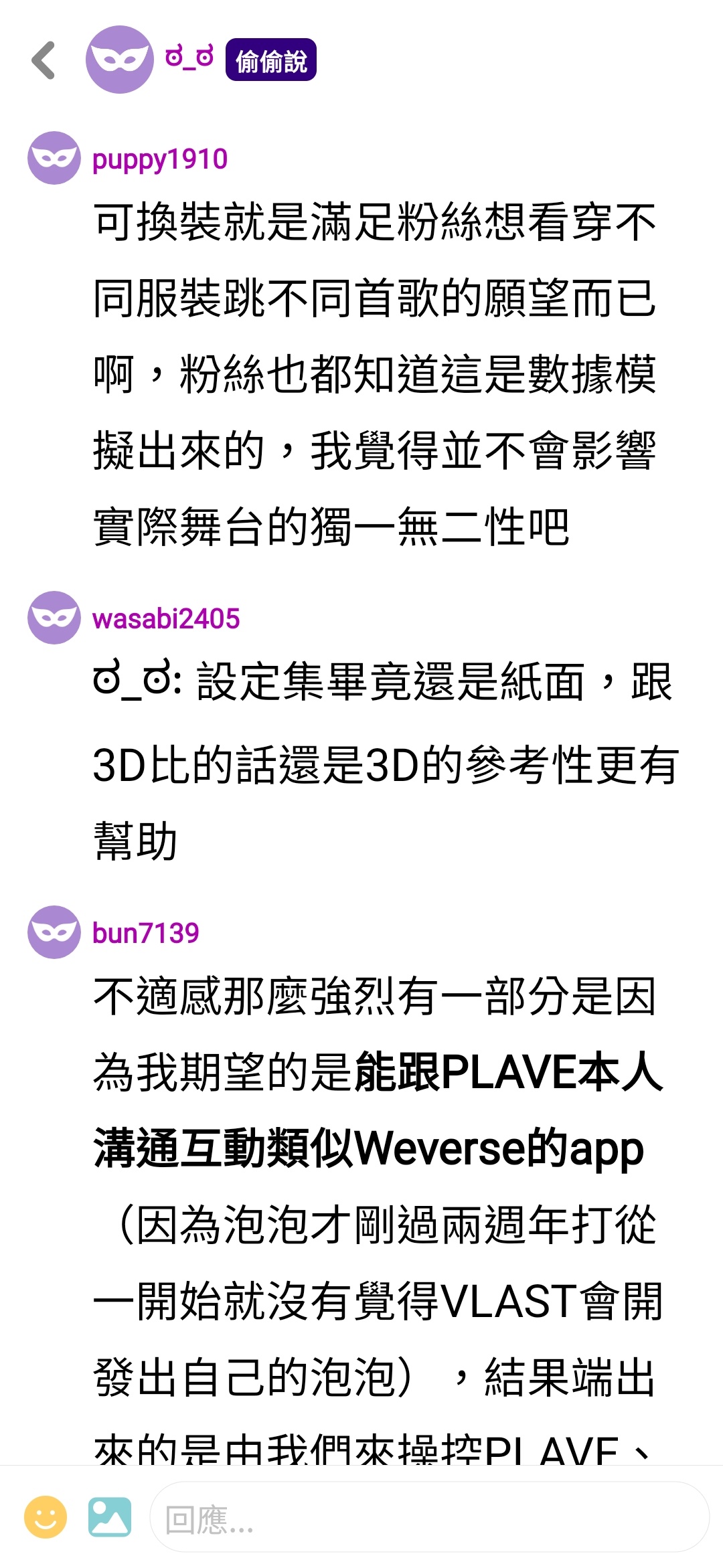The height and width of the screenshot is (1568, 723).
Task: Go back using the arrow icon
Action: click(x=44, y=60)
